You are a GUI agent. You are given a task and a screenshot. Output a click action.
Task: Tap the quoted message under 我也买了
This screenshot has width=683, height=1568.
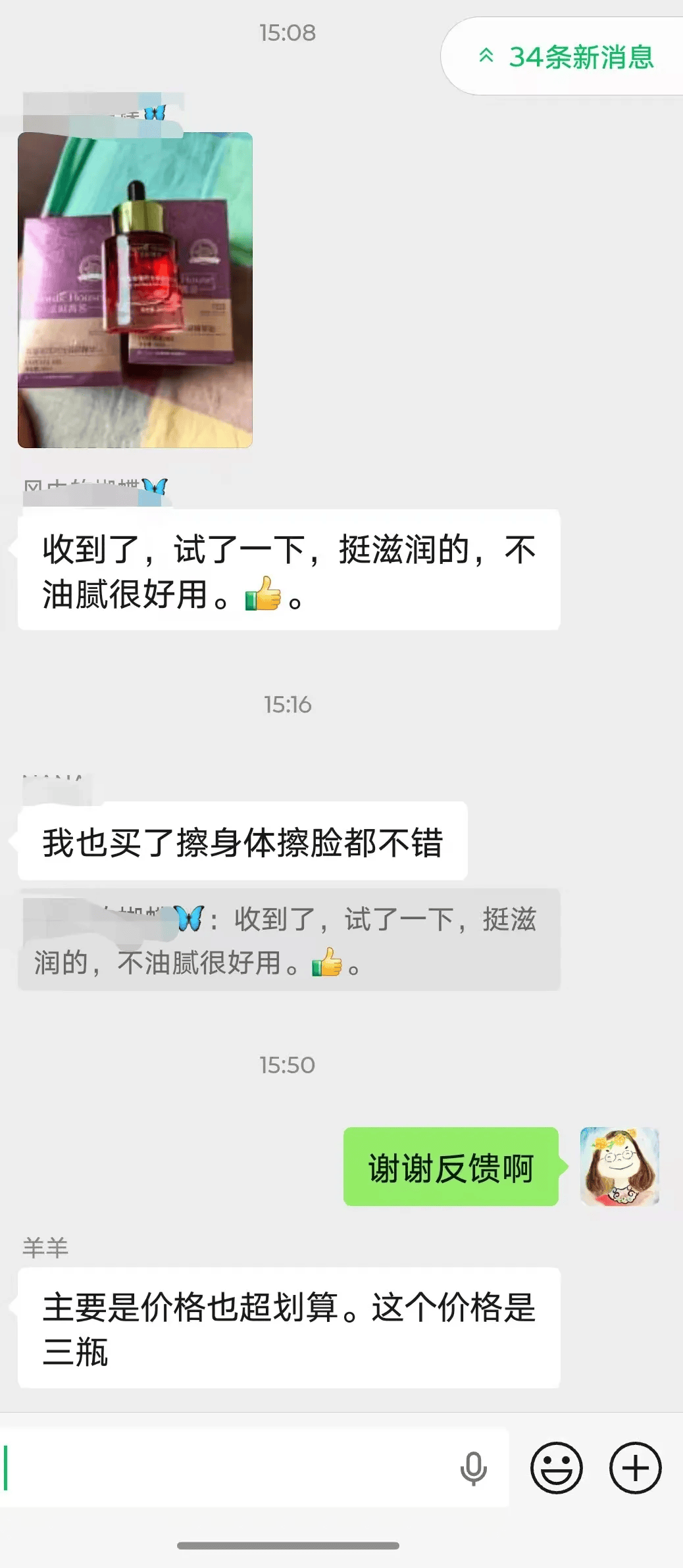288,940
